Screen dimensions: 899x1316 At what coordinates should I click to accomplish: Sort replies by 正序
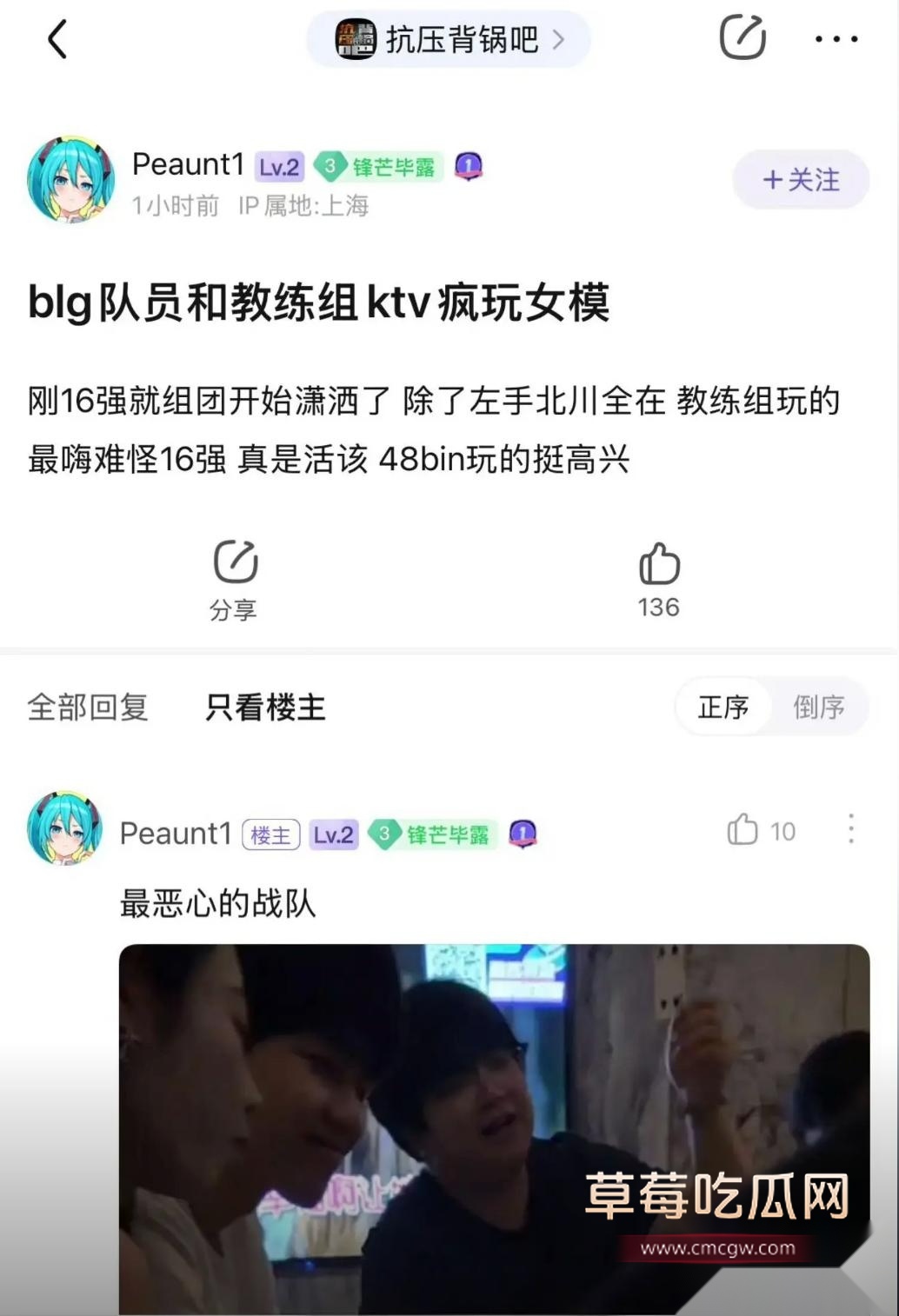click(x=723, y=708)
